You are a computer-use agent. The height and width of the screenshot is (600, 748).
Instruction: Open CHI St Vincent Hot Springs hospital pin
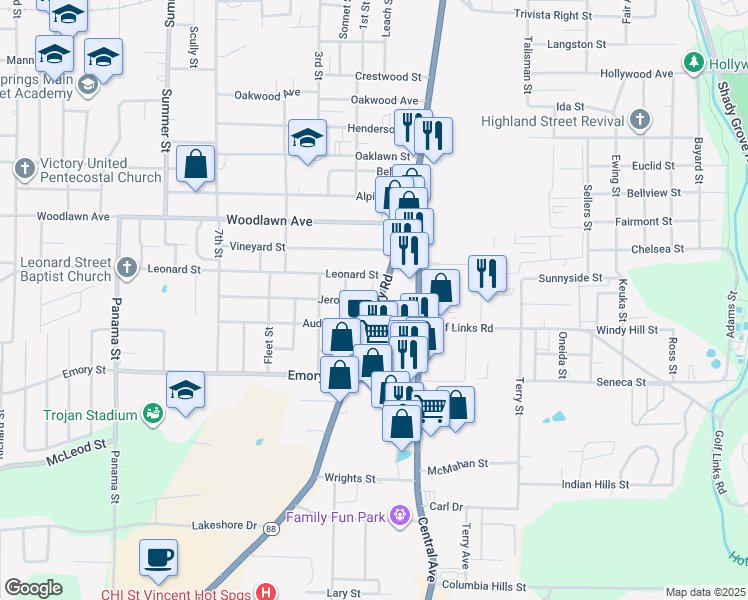(264, 592)
